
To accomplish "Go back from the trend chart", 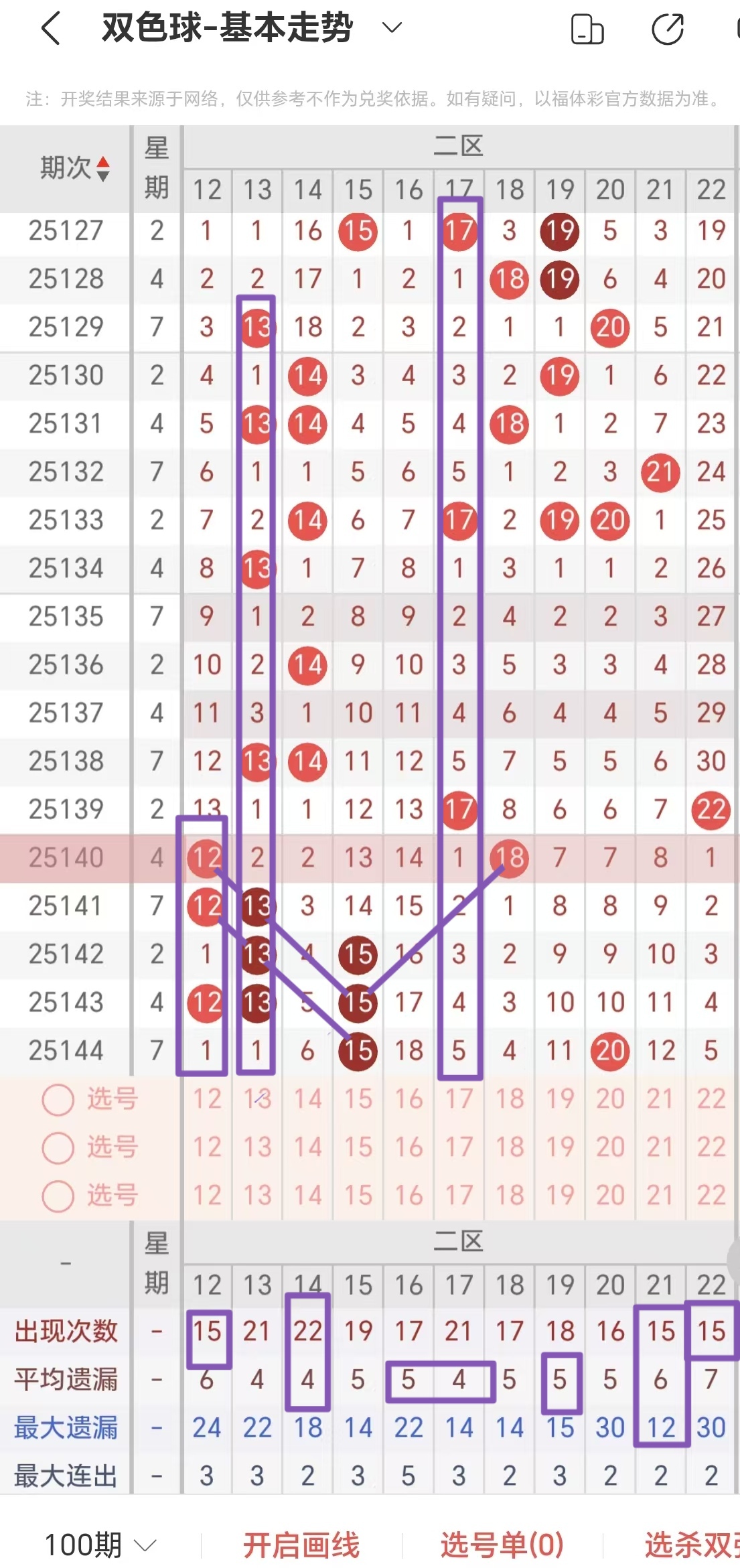I will [52, 28].
